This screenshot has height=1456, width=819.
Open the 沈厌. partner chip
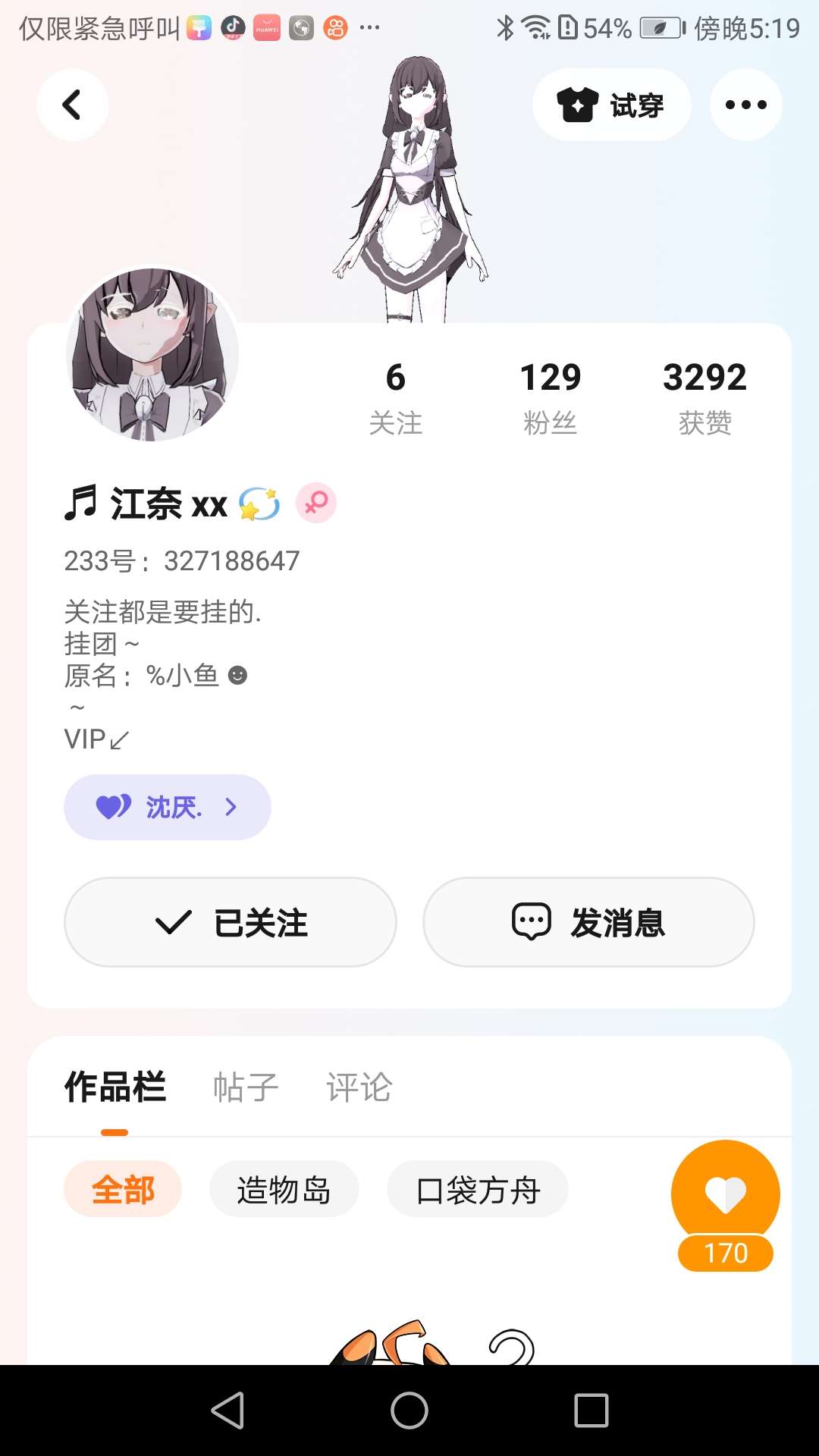coord(167,807)
